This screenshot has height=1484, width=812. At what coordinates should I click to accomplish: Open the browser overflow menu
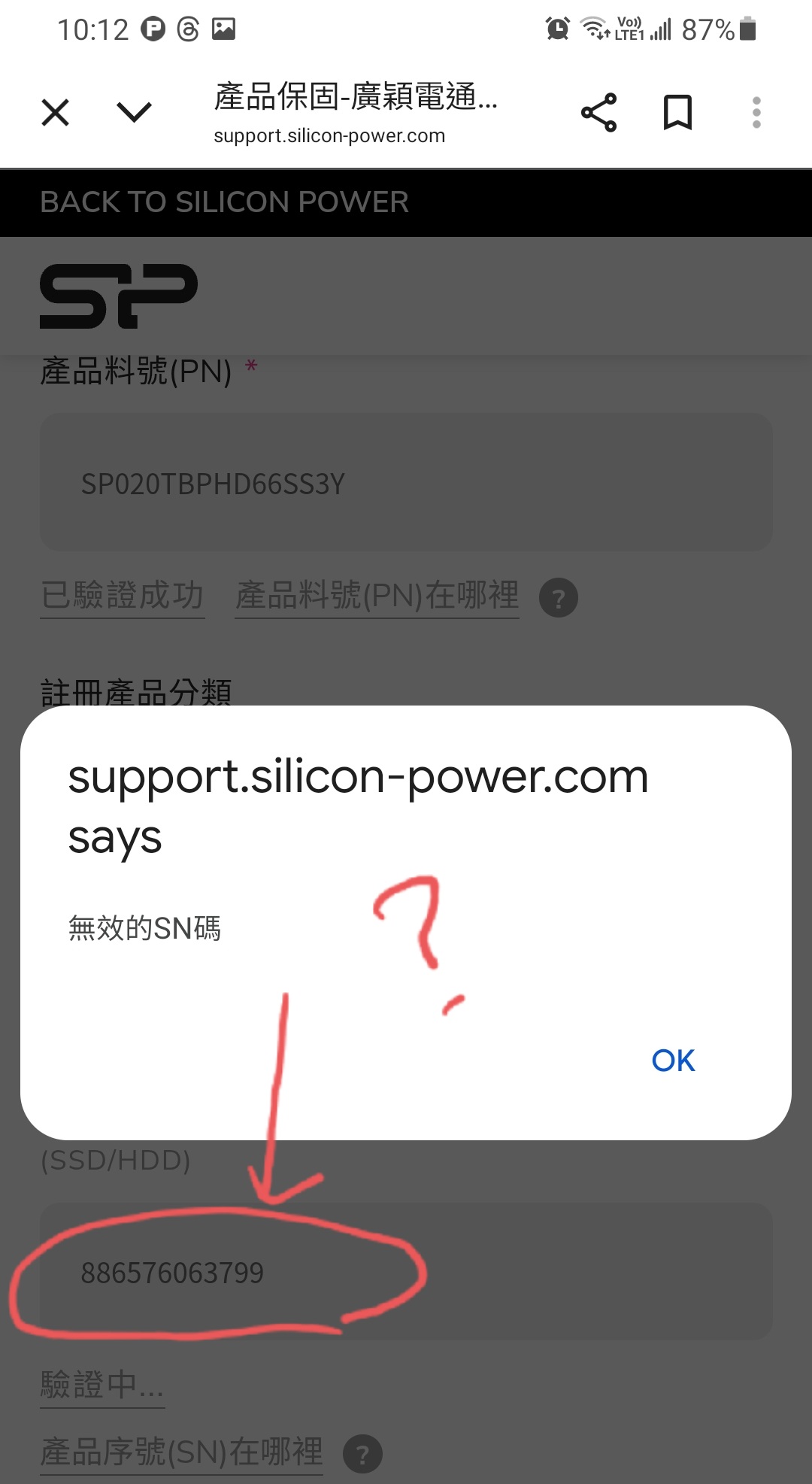(756, 113)
